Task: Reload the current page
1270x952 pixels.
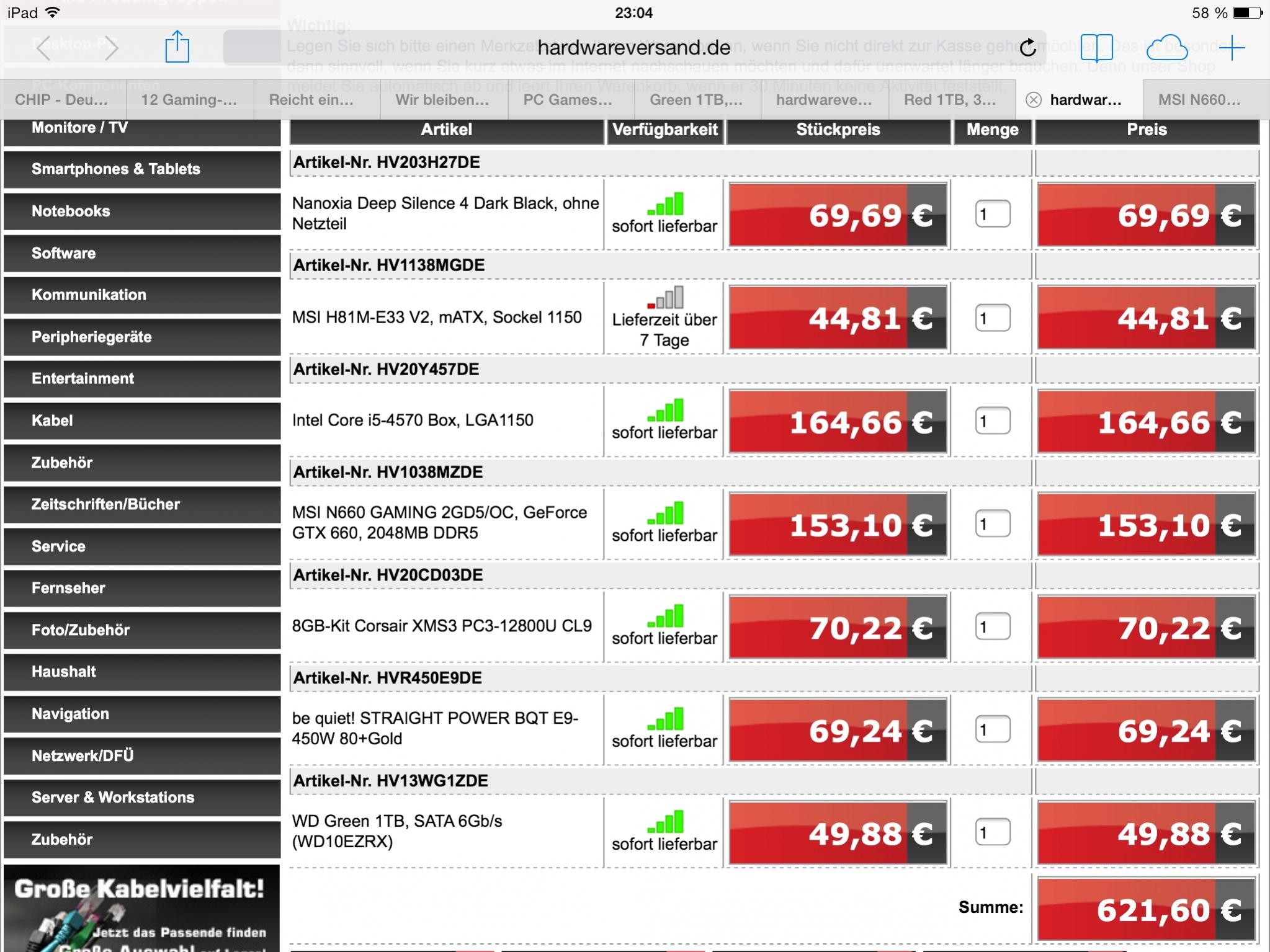Action: (x=1027, y=48)
